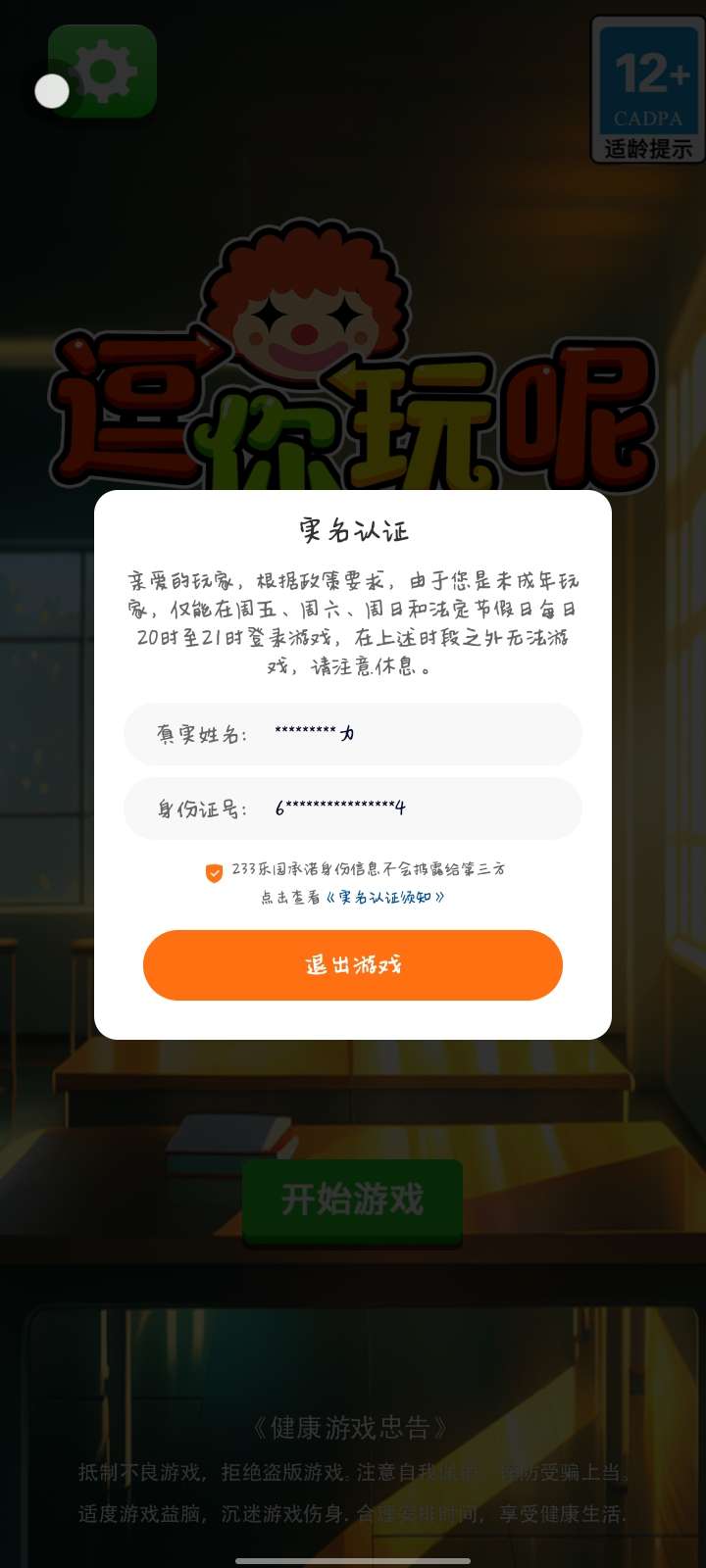Tap the 12+ 适龄提示 badge
The width and height of the screenshot is (706, 1568).
[647, 89]
